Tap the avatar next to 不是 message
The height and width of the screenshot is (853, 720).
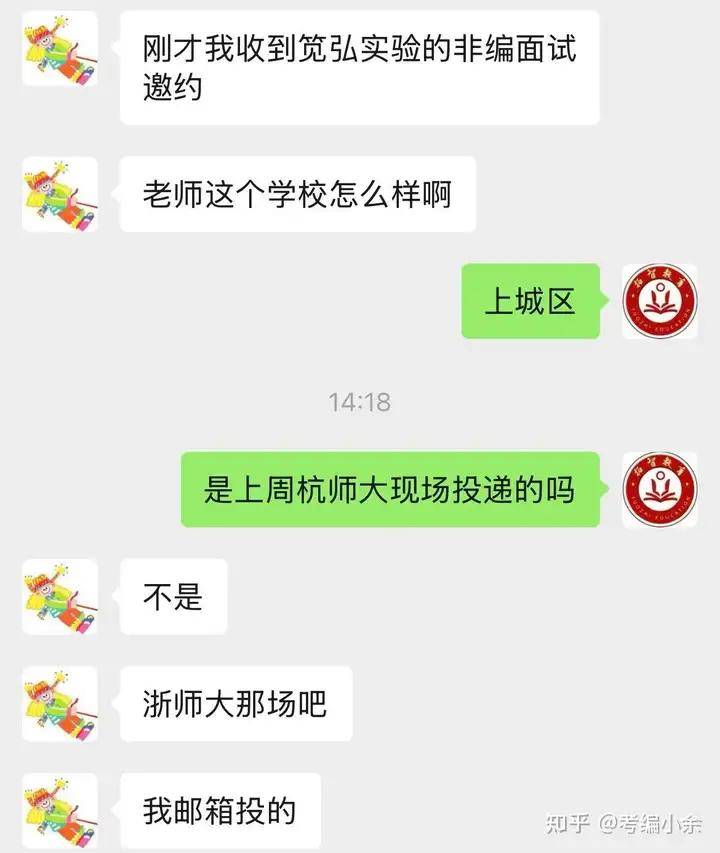(60, 596)
